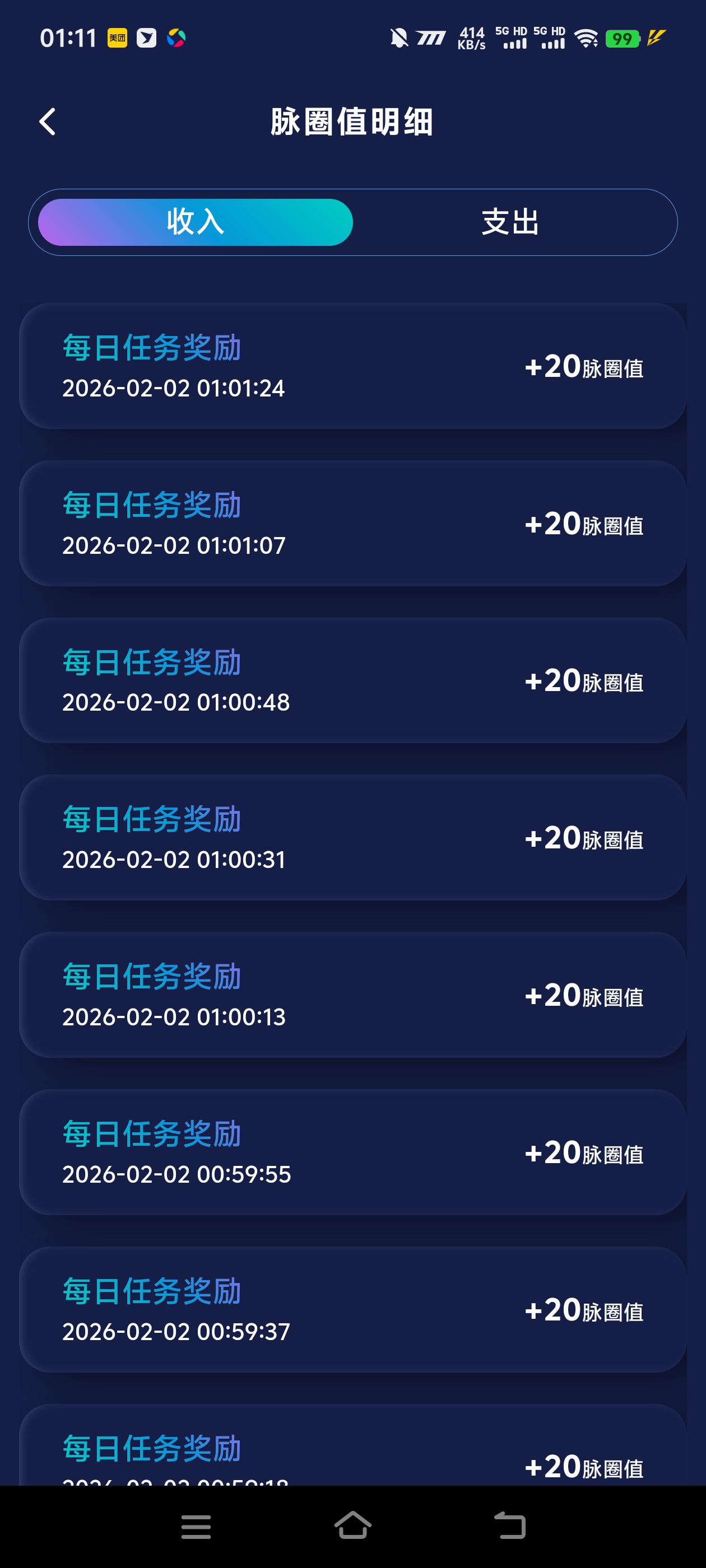
Task: Tap the 414 KB/s network speed indicator
Action: click(x=472, y=38)
